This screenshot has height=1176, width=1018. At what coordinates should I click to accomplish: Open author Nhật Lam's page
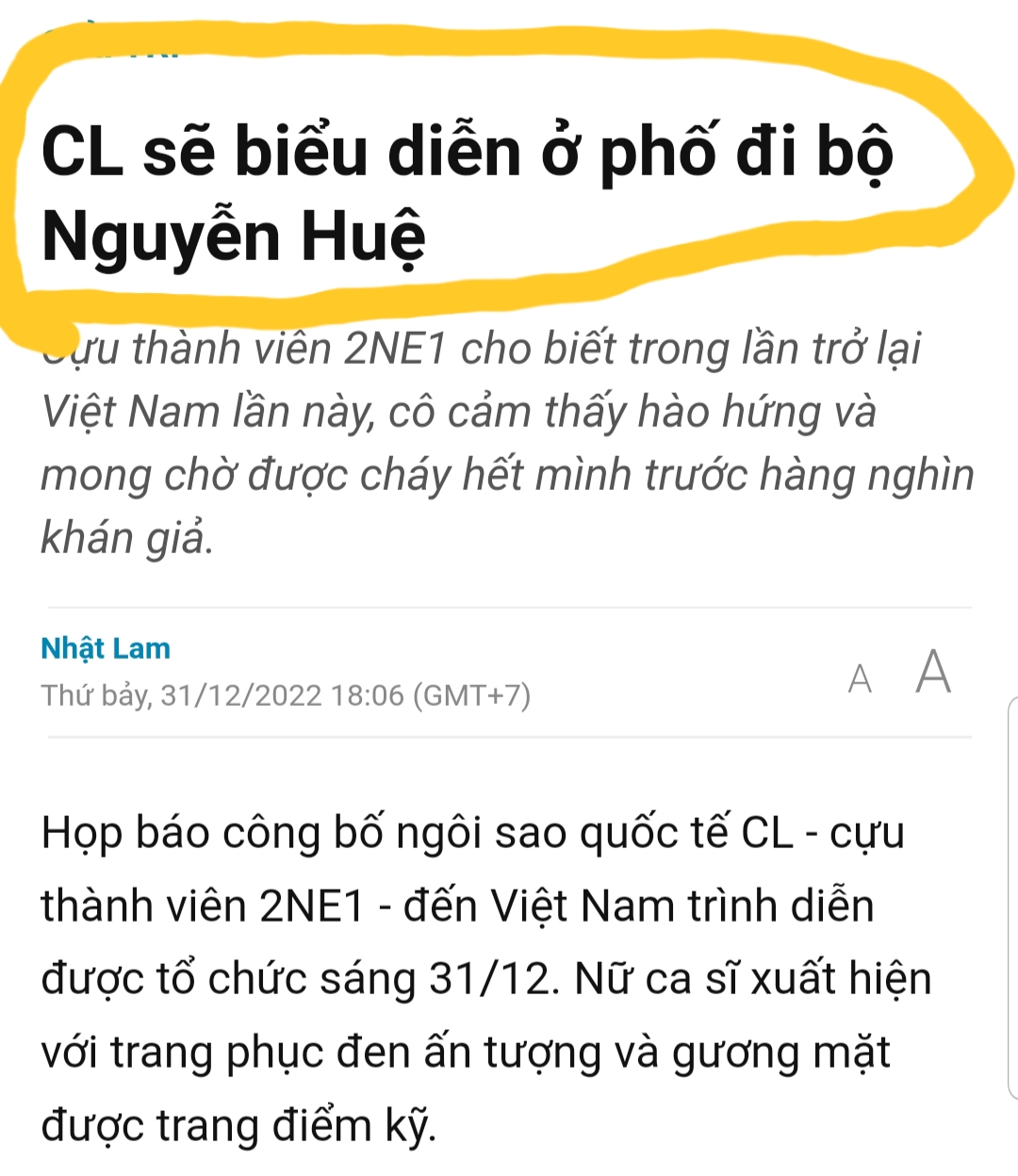[x=106, y=648]
